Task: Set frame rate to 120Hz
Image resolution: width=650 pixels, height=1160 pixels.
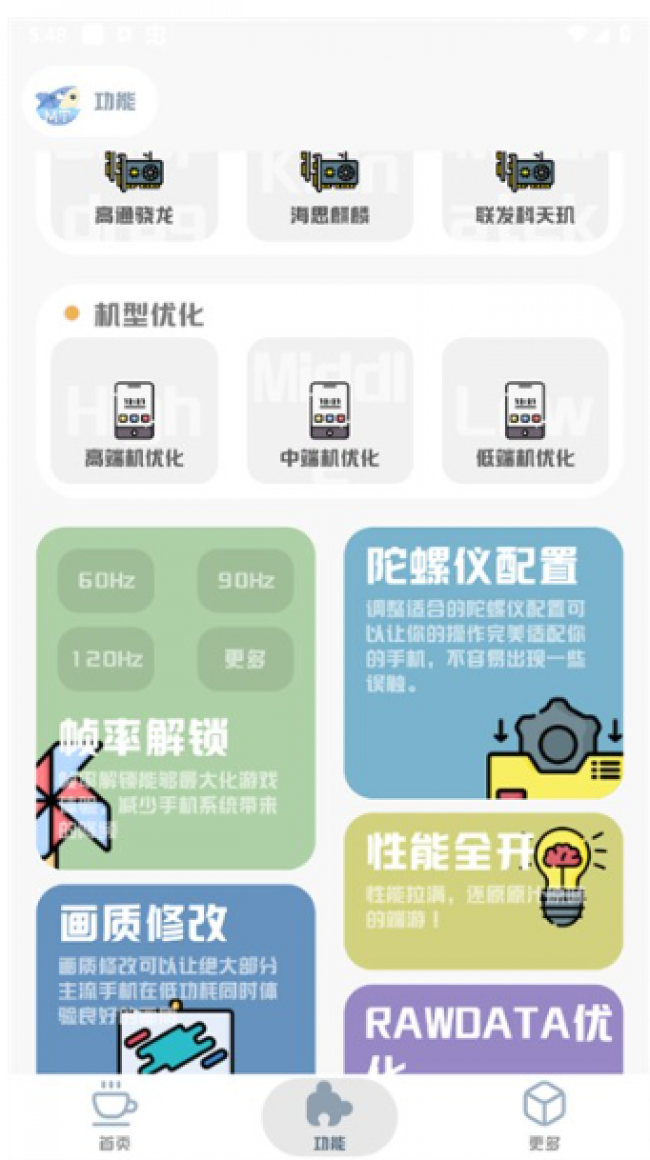Action: pos(106,659)
